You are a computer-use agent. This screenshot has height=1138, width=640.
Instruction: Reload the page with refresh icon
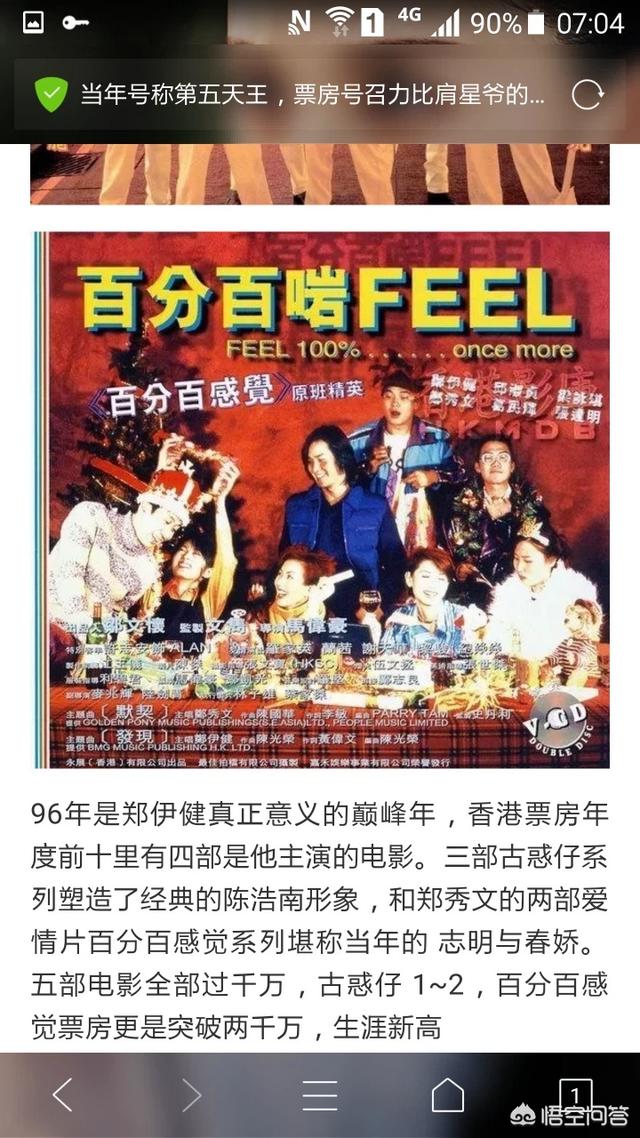pyautogui.click(x=587, y=95)
